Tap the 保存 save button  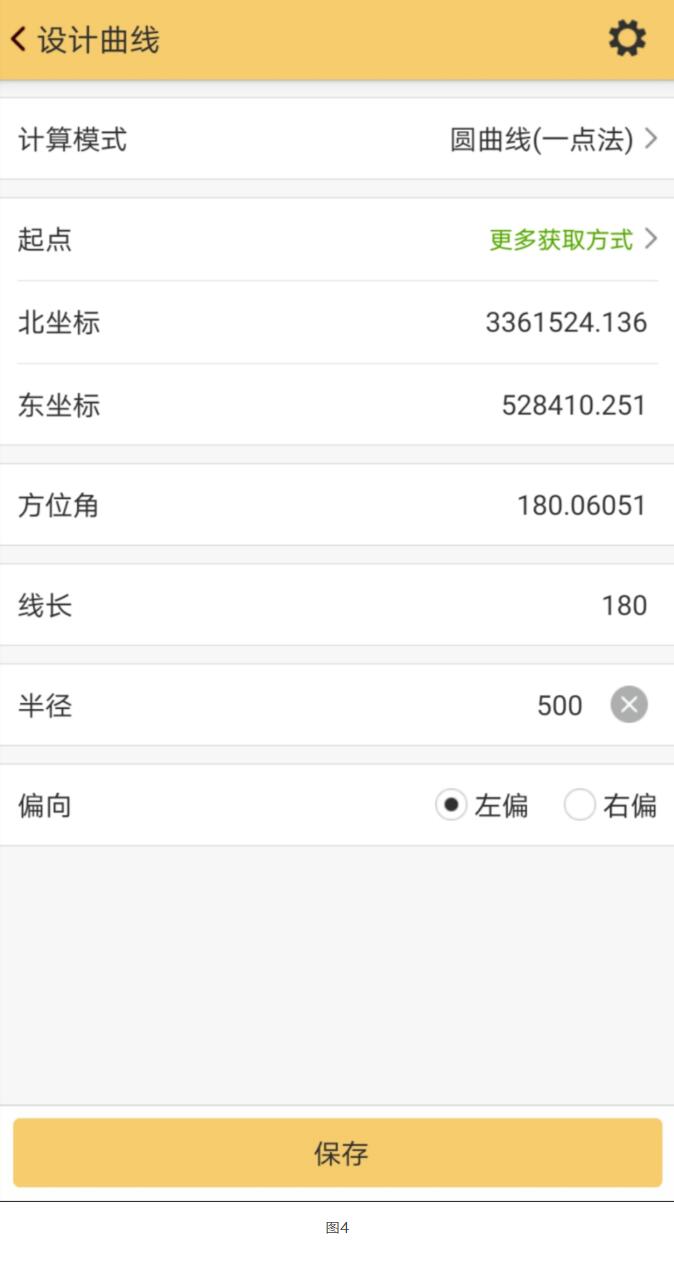[x=337, y=1153]
